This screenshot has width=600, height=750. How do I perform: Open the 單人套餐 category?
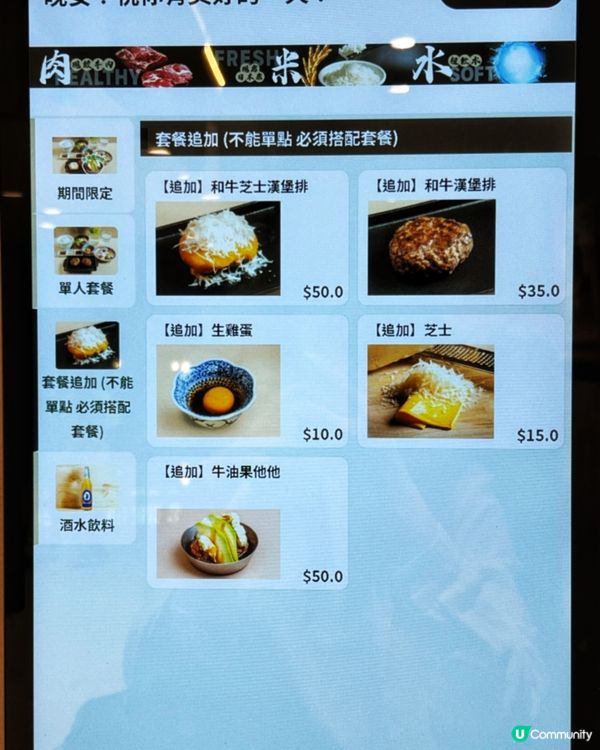pyautogui.click(x=84, y=260)
